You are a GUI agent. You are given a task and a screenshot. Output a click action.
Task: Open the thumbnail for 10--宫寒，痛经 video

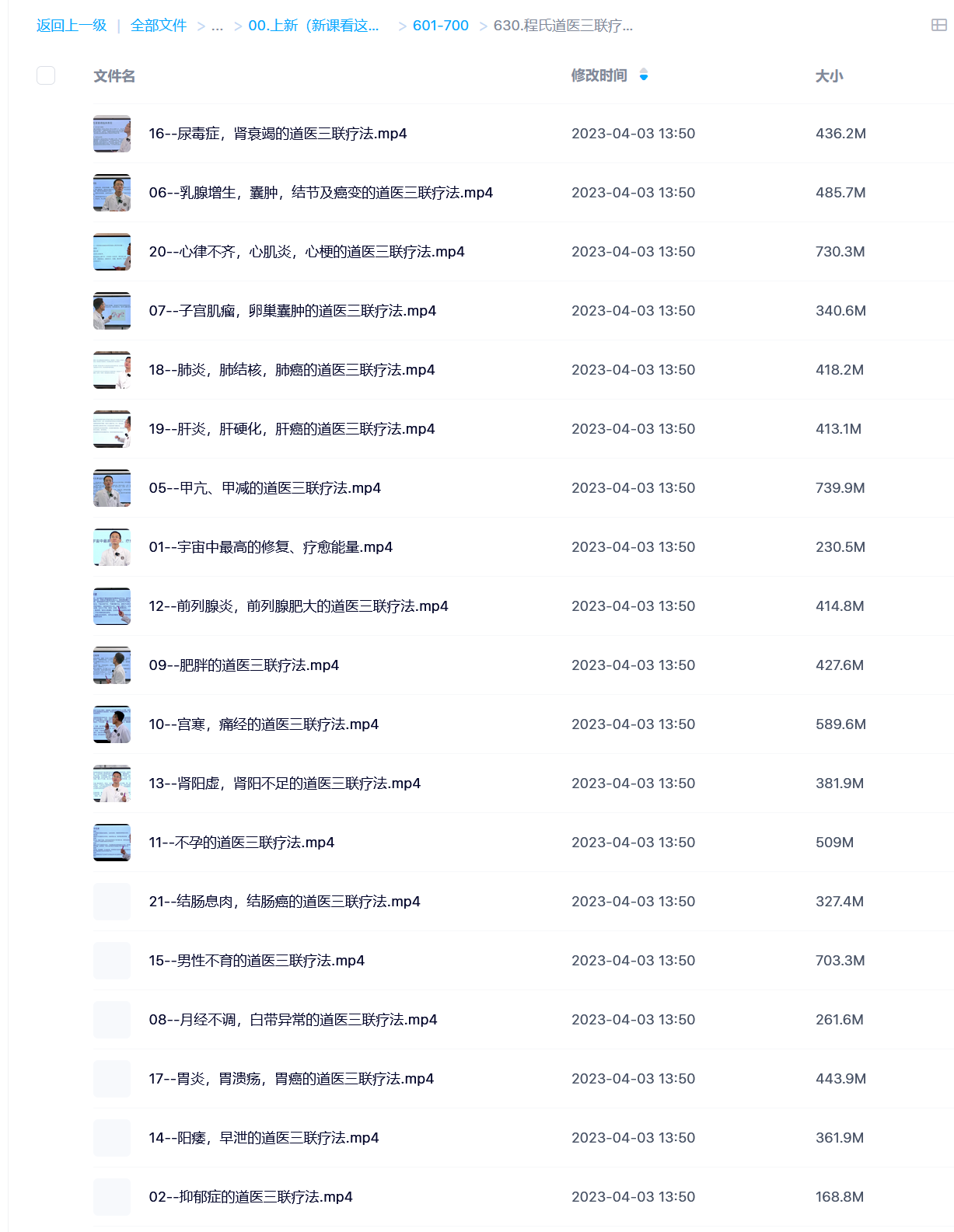point(112,724)
